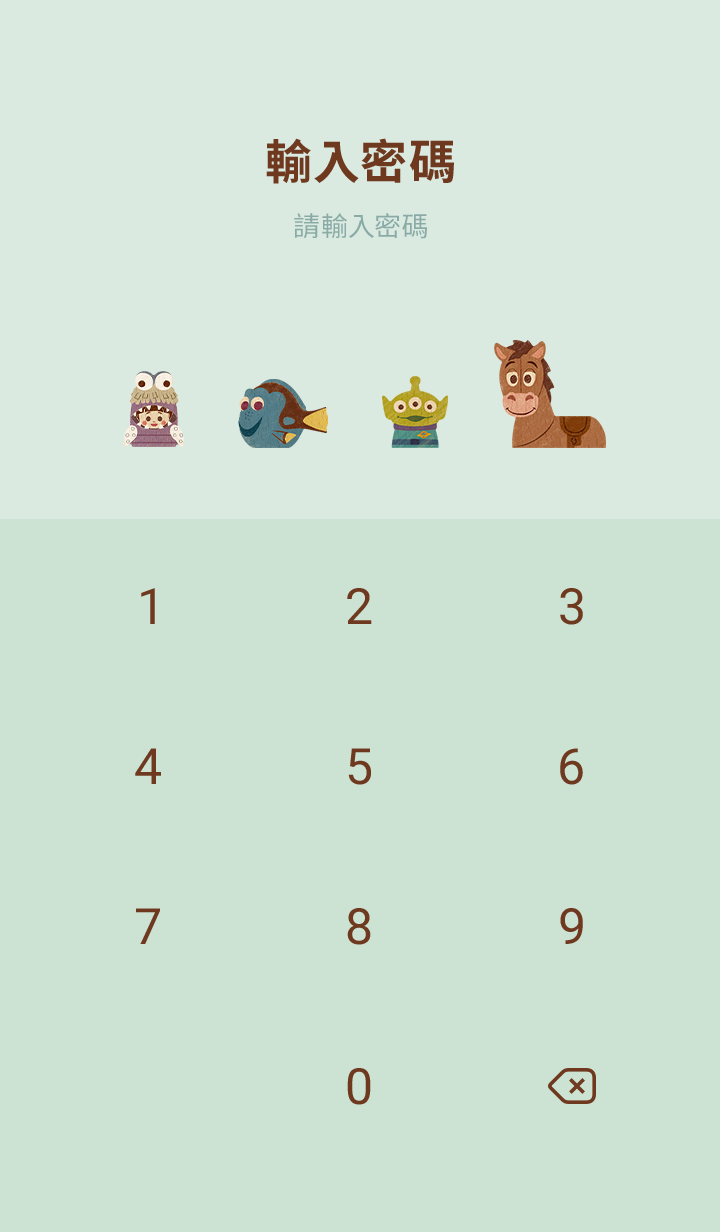Tap the number 0 key

pos(359,1087)
